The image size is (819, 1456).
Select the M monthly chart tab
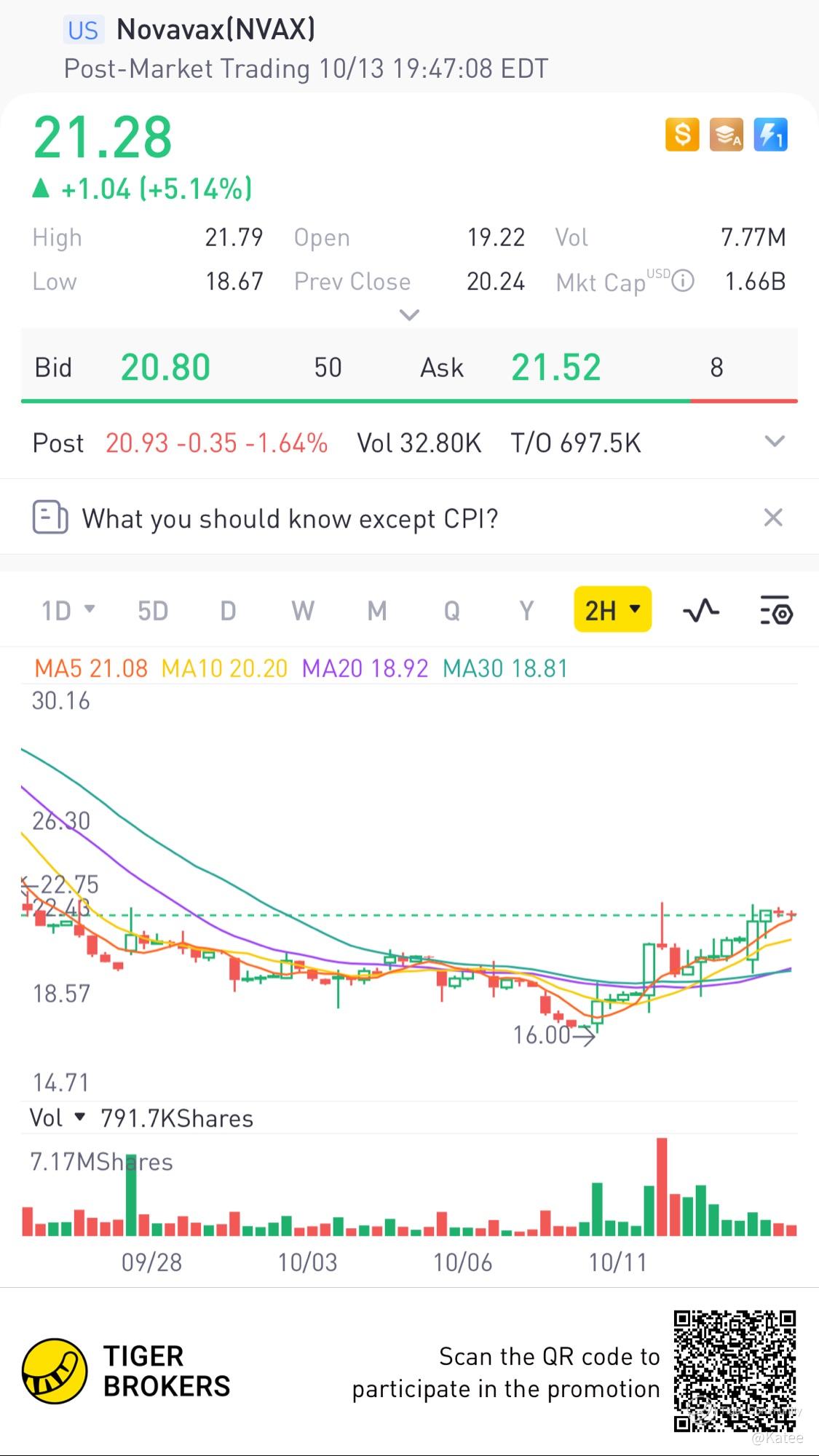[x=377, y=610]
